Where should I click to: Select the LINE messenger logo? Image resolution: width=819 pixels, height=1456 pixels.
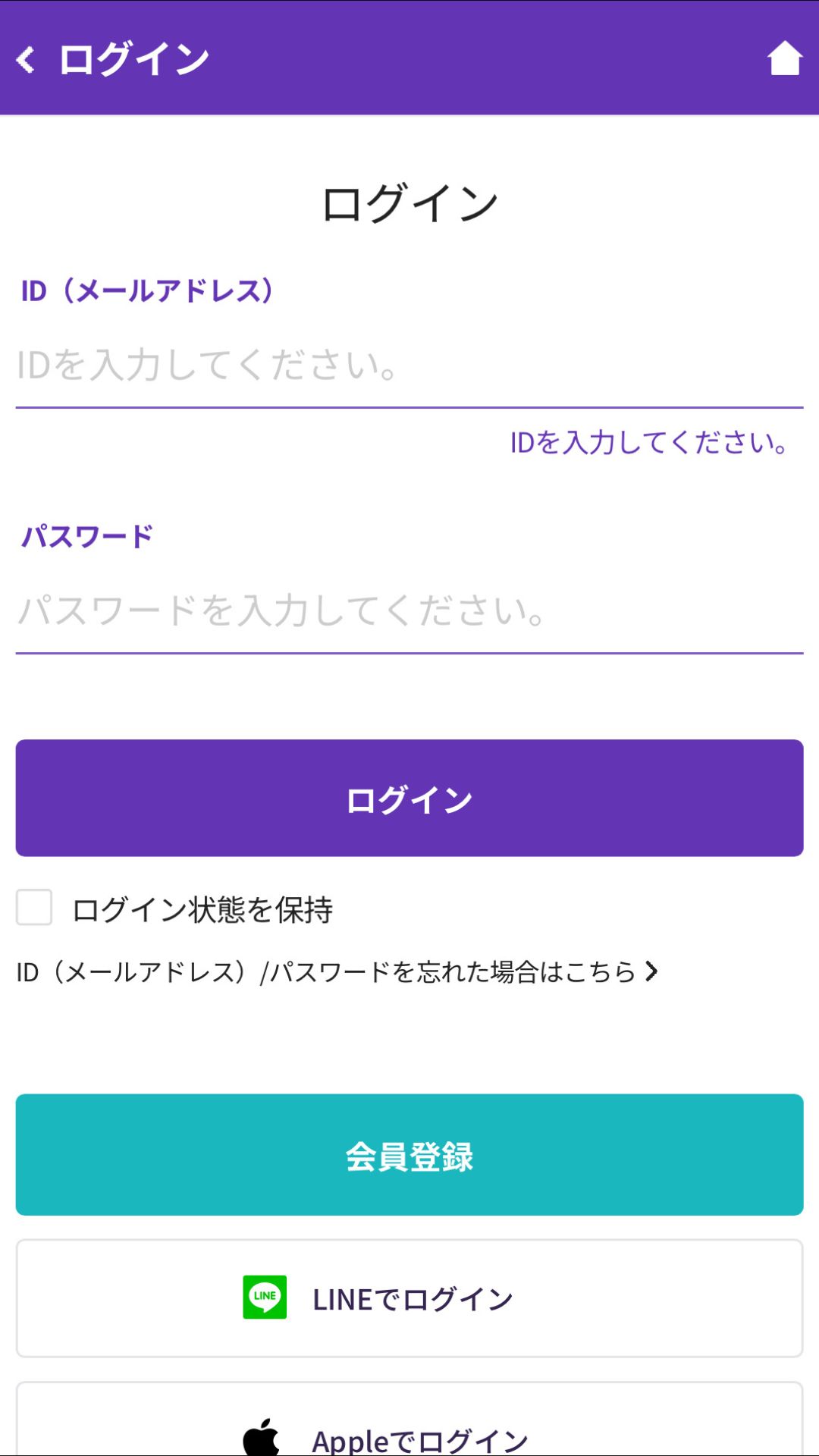265,1297
